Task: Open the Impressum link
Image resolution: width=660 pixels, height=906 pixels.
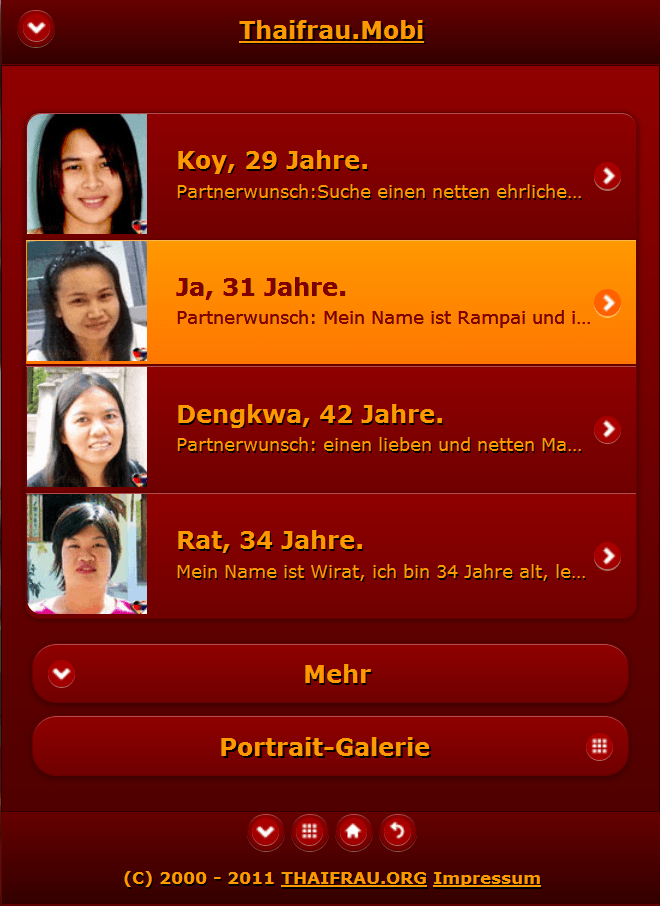Action: click(487, 878)
